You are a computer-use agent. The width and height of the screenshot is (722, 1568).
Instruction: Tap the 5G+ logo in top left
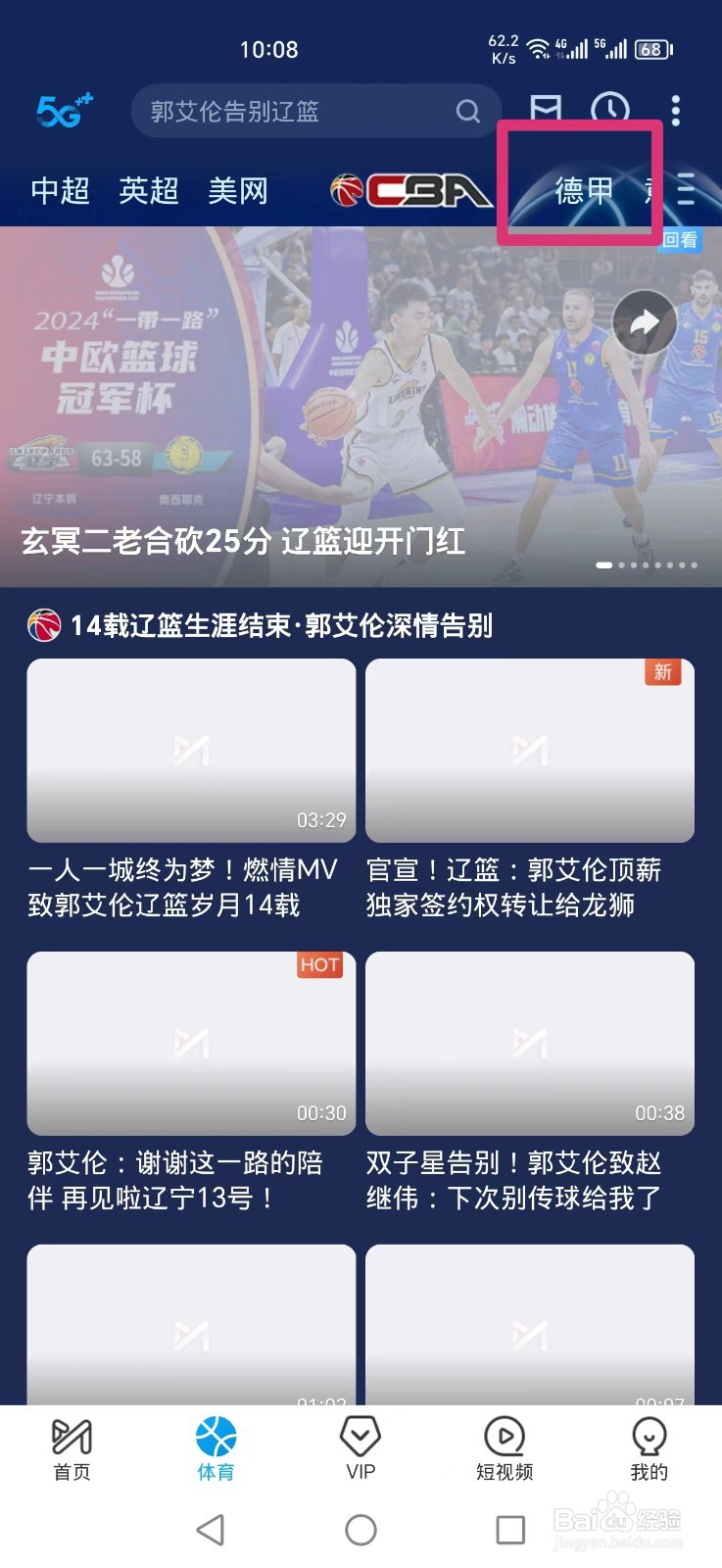coord(61,110)
